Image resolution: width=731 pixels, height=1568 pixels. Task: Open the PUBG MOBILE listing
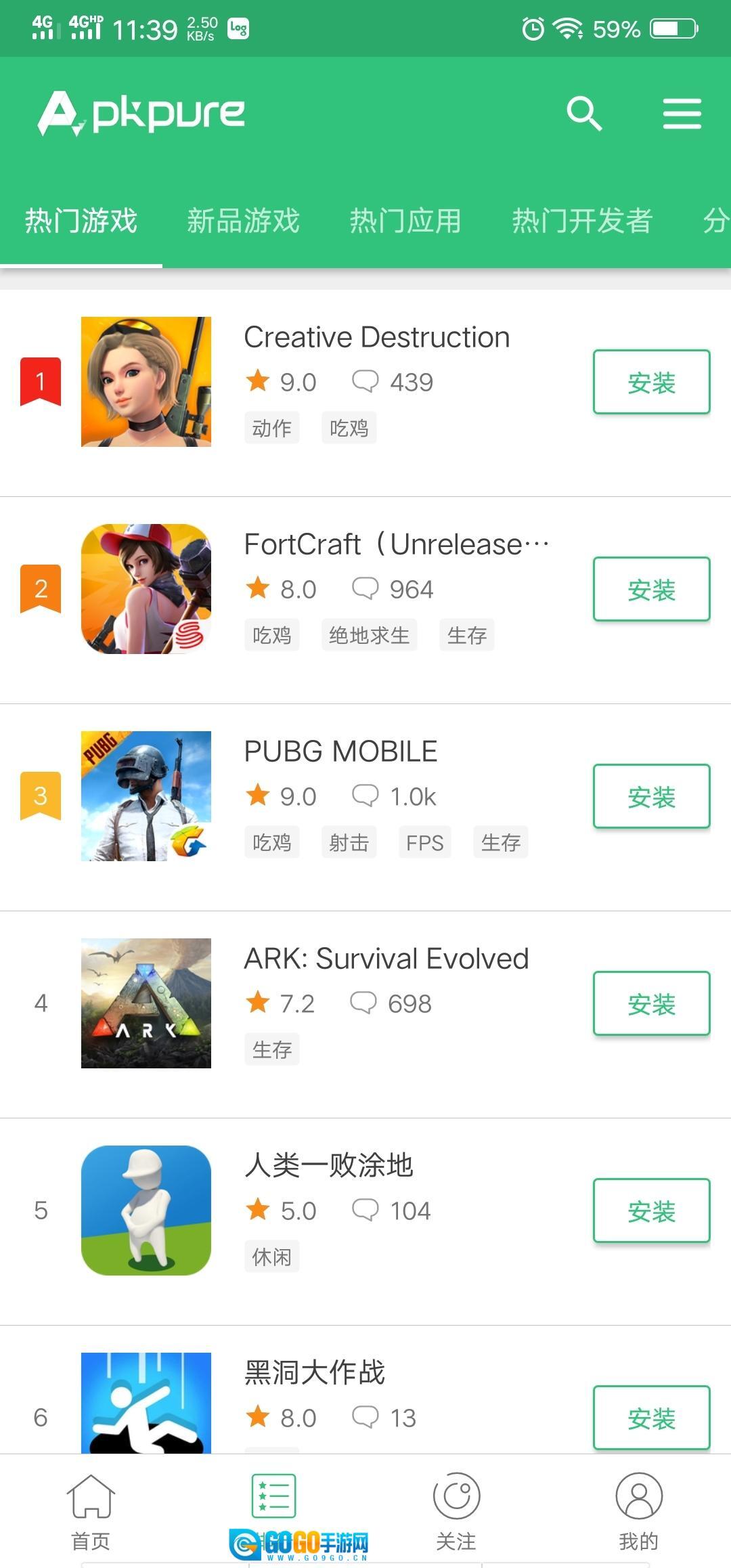340,752
